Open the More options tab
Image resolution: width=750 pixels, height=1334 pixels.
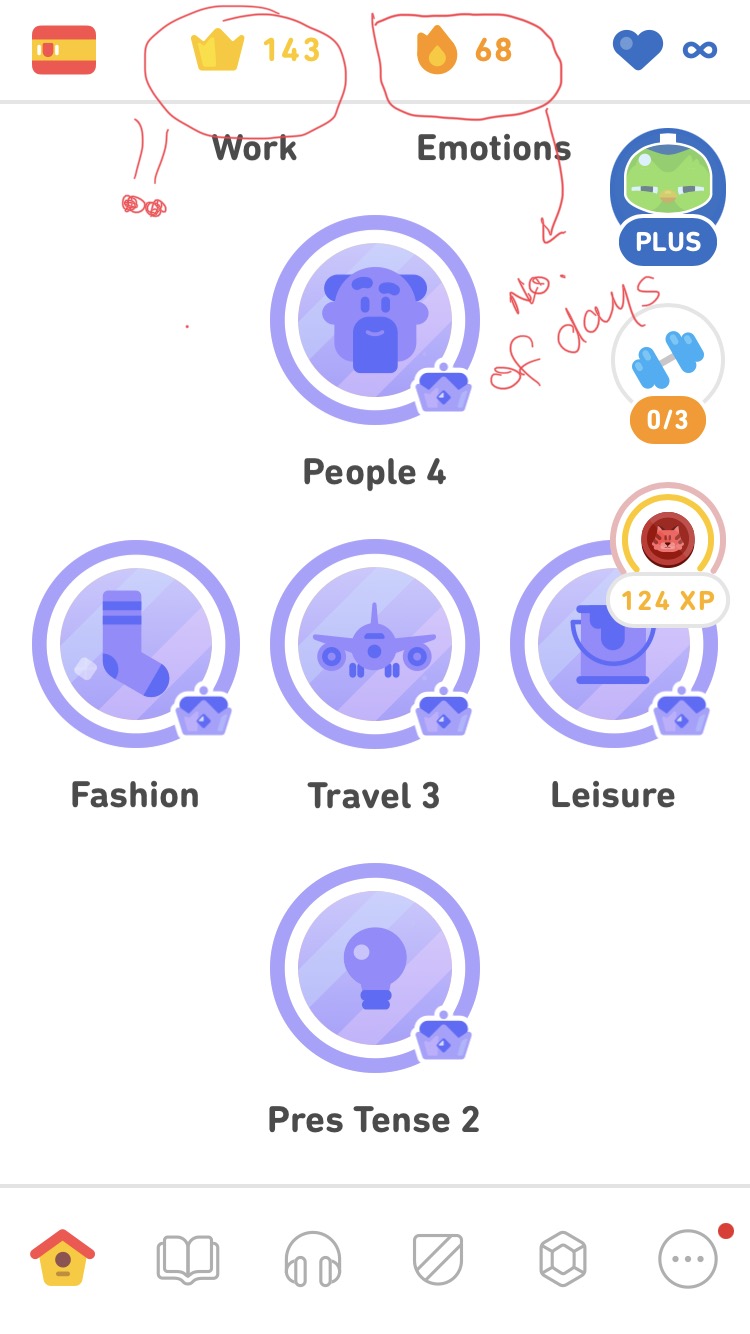click(688, 1258)
